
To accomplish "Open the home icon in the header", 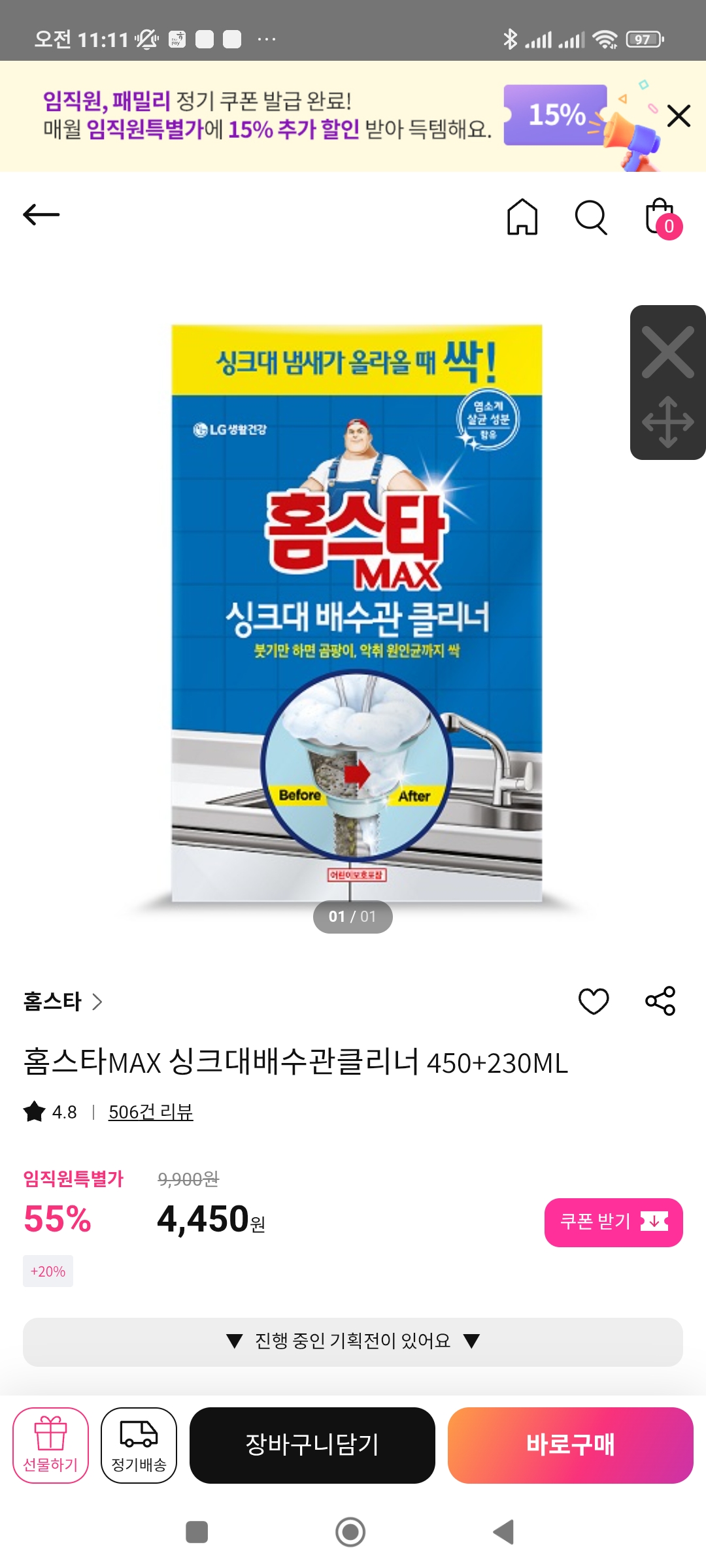I will coord(522,216).
